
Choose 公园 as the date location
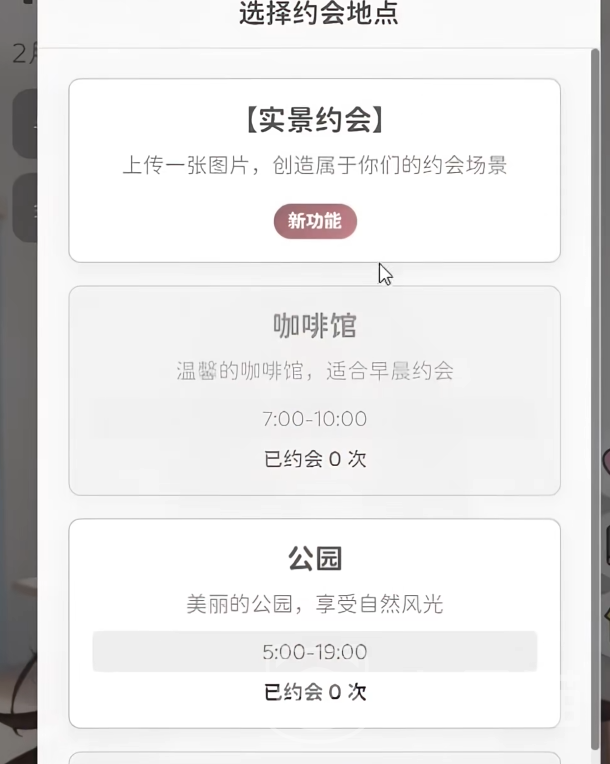[x=314, y=623]
